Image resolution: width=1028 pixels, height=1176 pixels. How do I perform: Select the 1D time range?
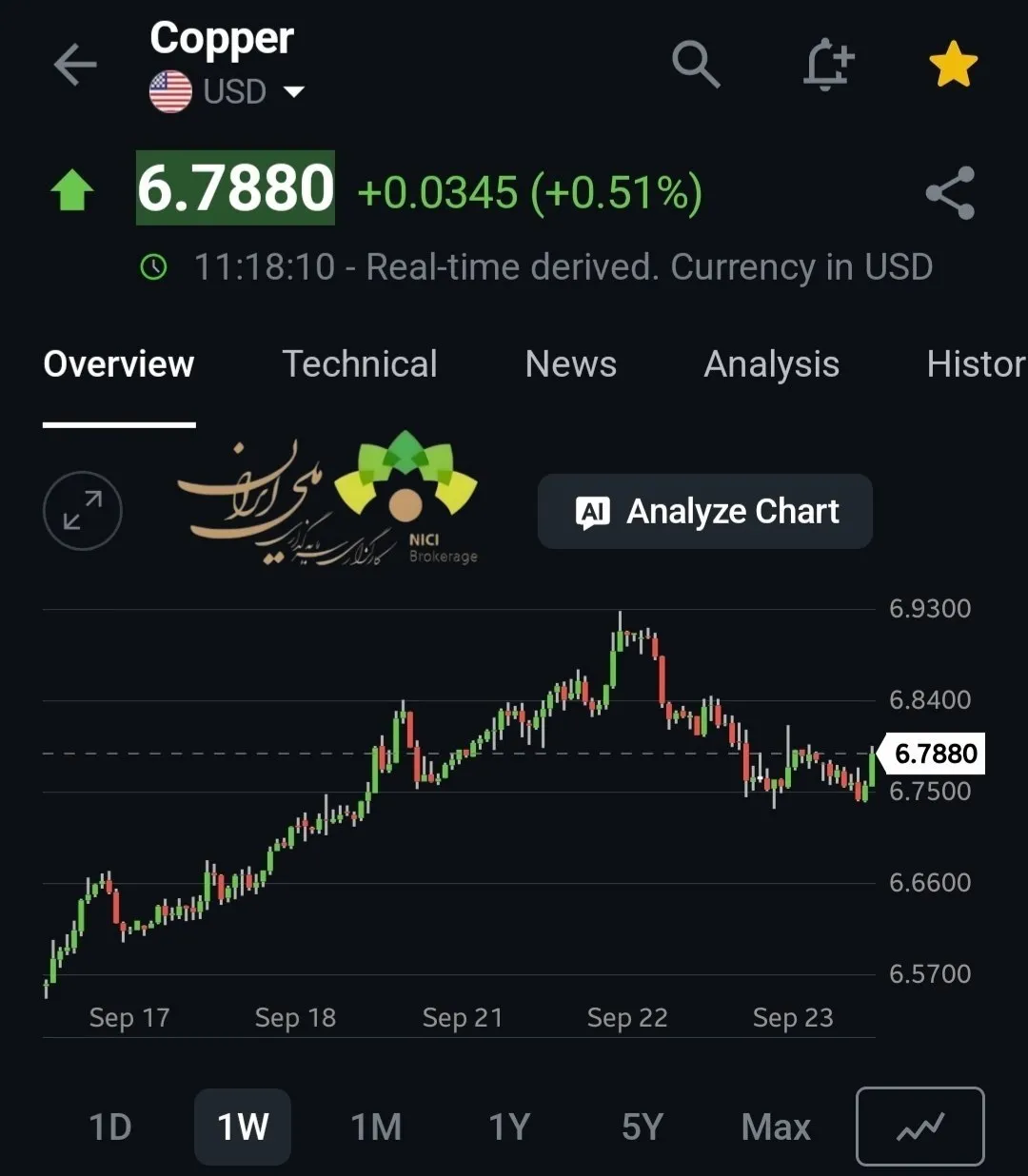110,1127
